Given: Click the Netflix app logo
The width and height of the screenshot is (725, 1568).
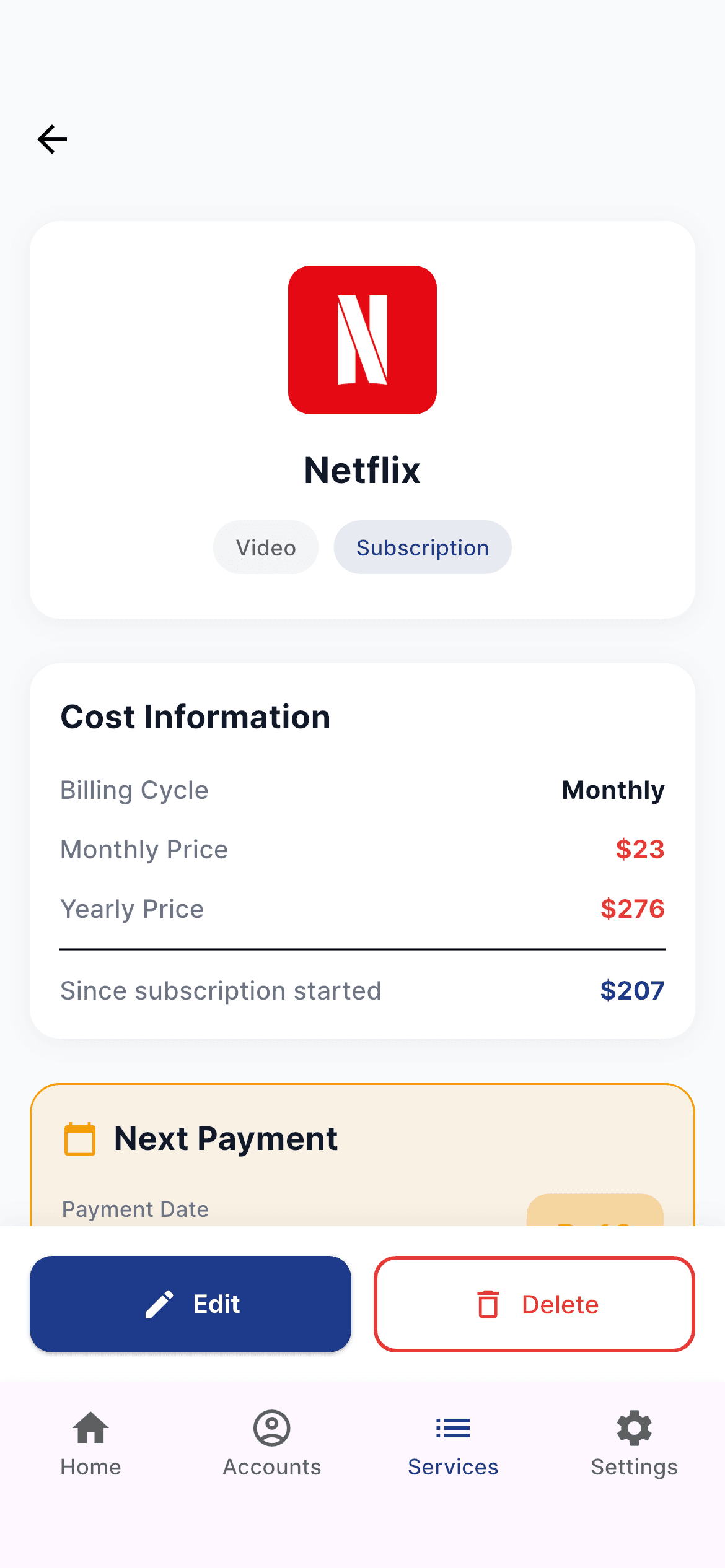Looking at the screenshot, I should pos(362,340).
